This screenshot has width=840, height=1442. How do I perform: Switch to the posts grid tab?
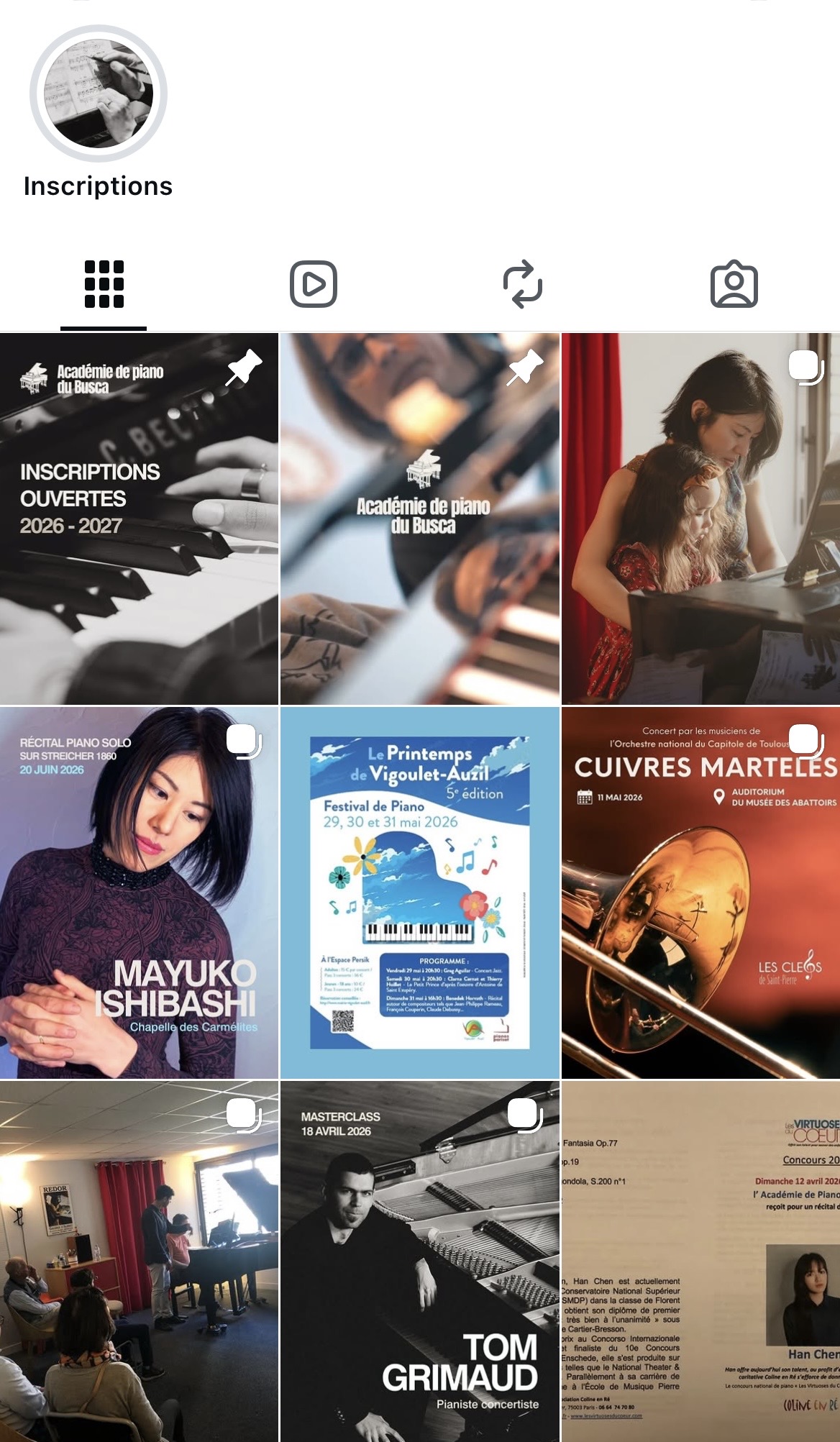104,284
